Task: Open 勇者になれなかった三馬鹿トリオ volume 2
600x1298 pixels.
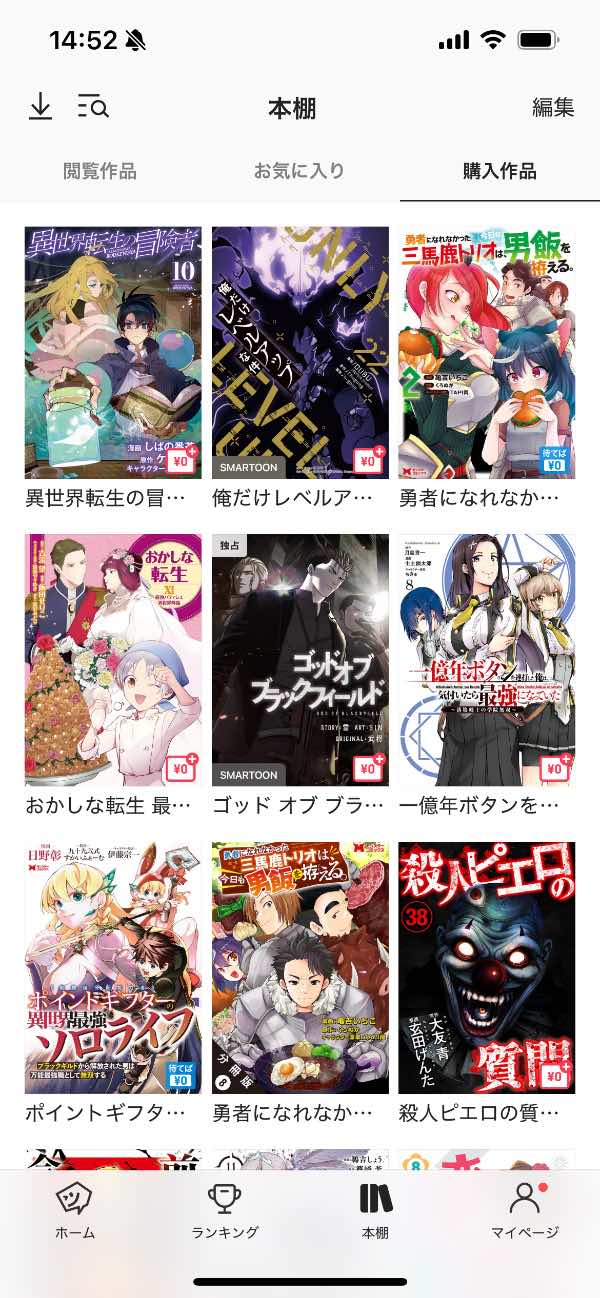Action: [486, 353]
